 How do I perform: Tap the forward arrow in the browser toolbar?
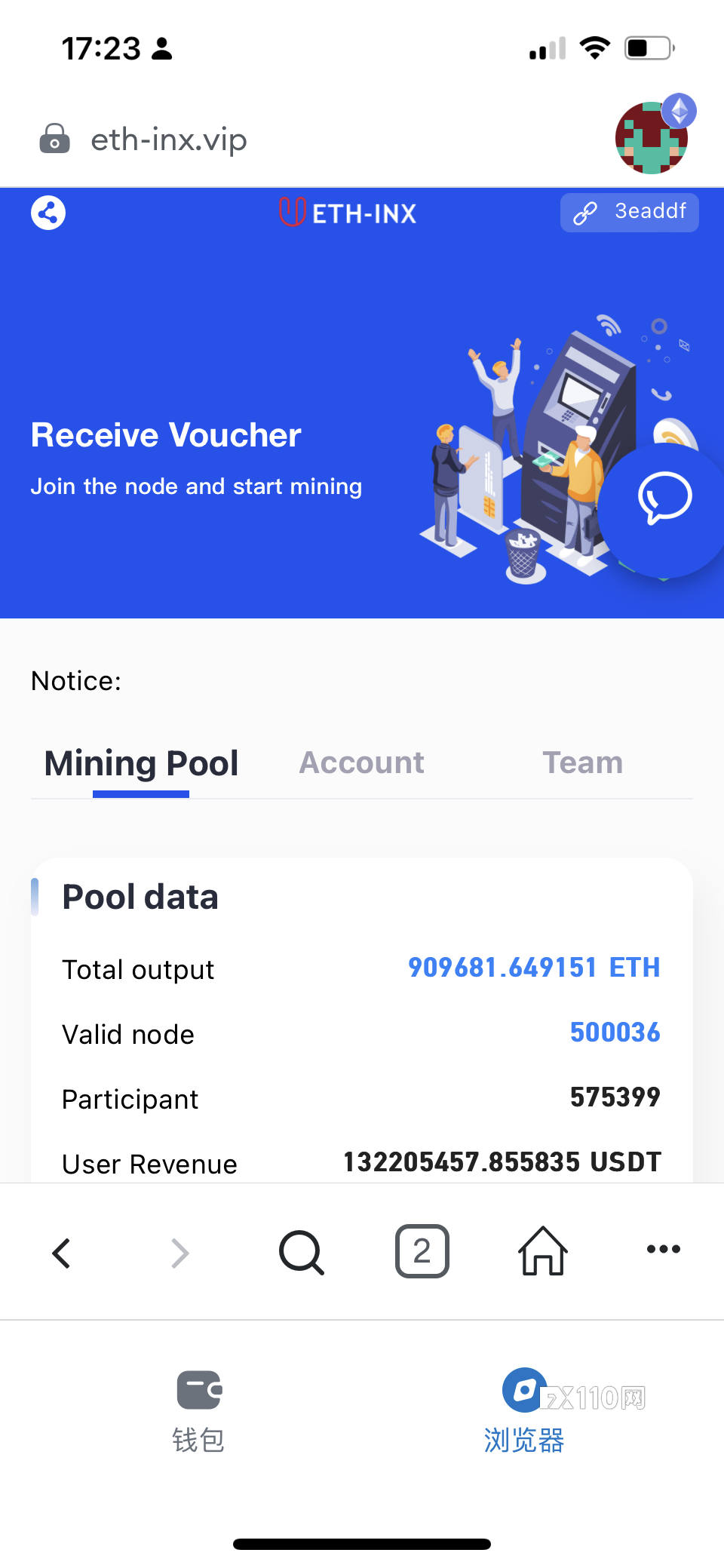179,1253
